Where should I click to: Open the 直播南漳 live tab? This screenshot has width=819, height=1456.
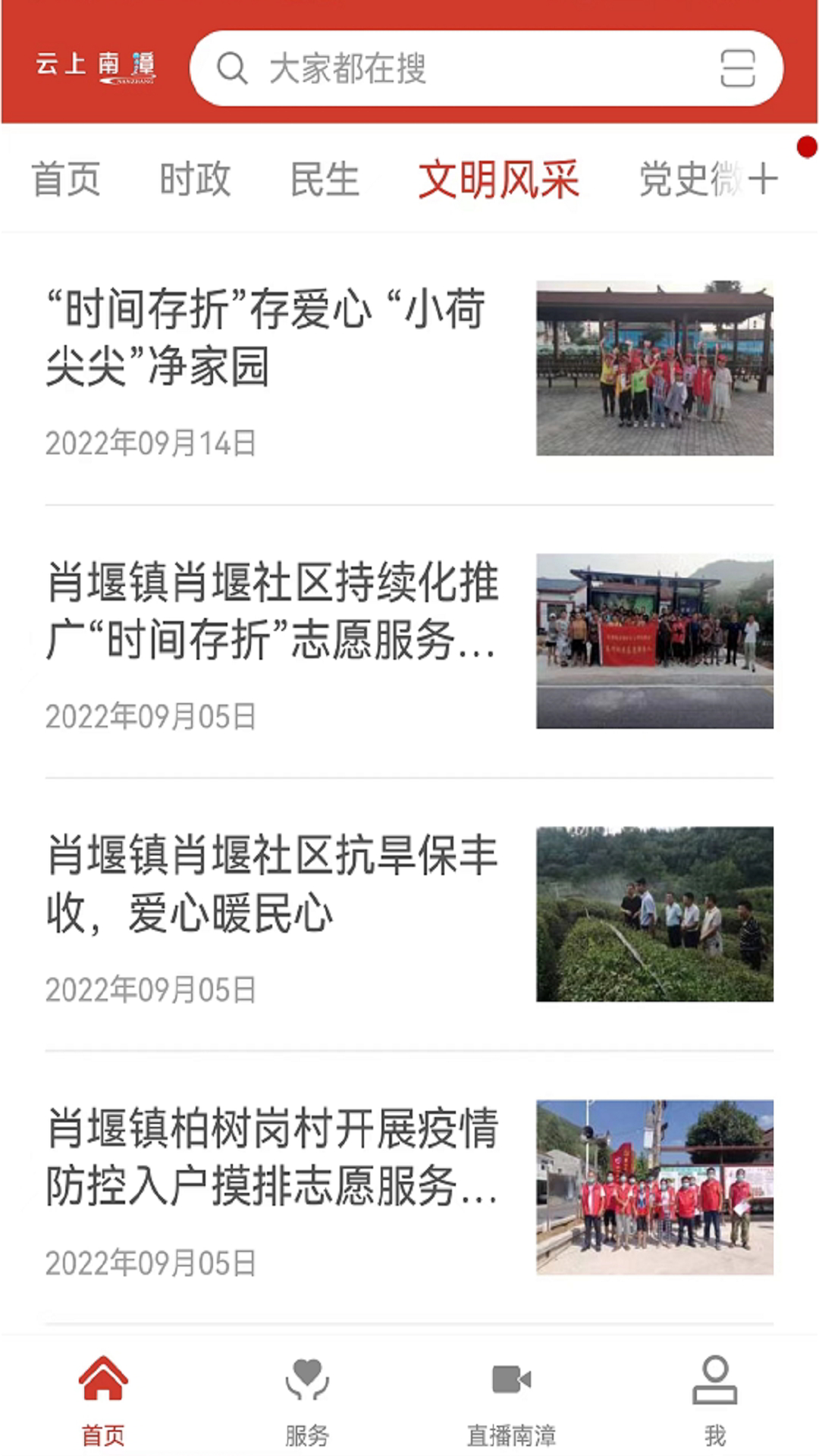[512, 1399]
